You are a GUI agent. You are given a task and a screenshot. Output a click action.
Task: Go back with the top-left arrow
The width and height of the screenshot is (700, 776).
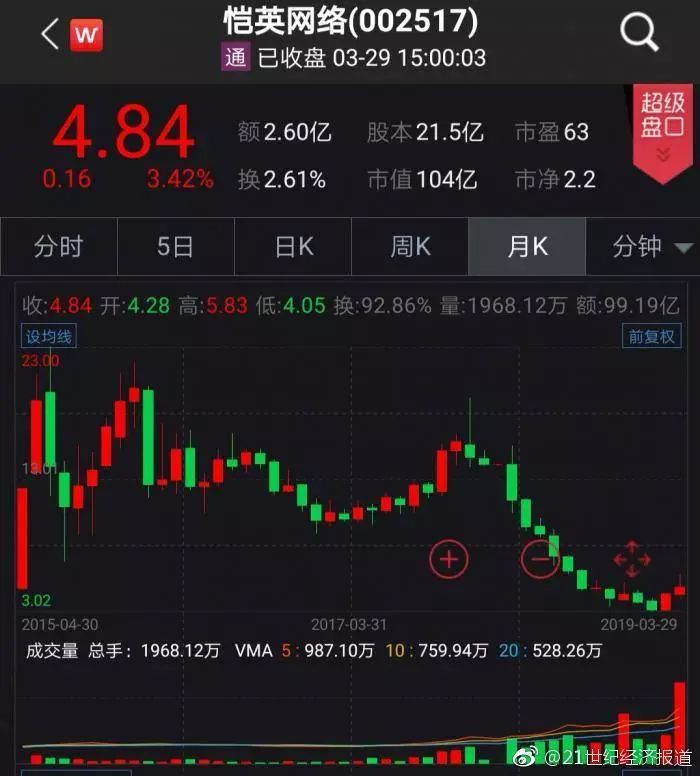point(49,35)
